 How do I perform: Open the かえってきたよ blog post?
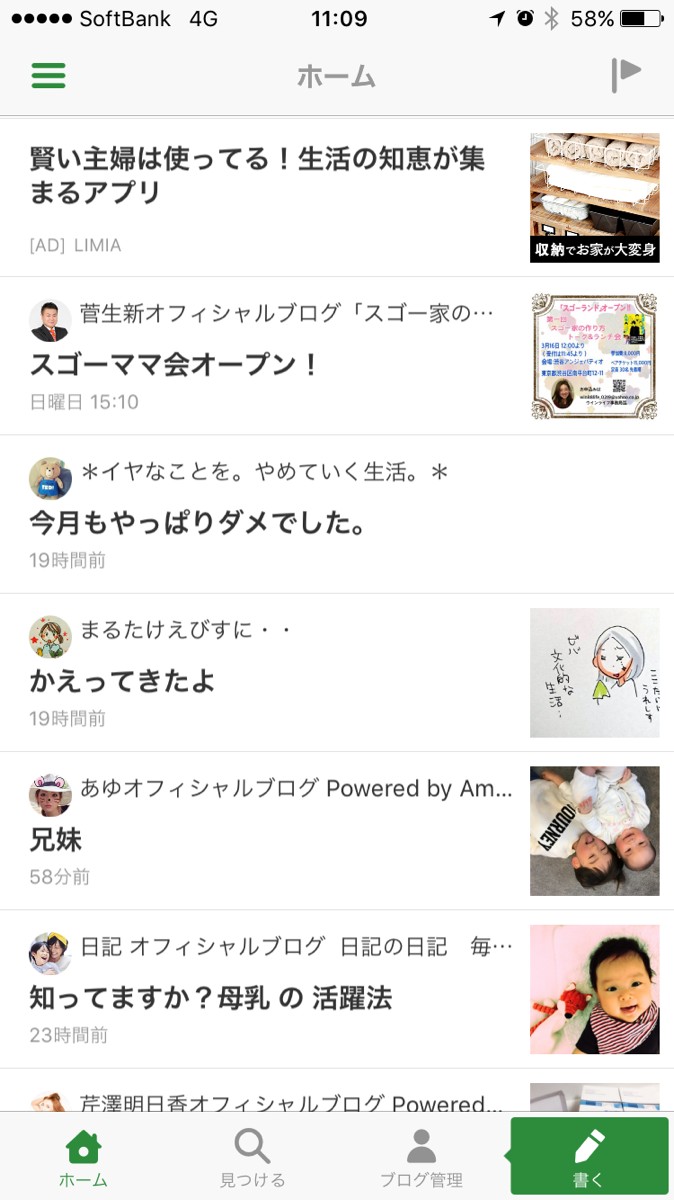[x=123, y=681]
